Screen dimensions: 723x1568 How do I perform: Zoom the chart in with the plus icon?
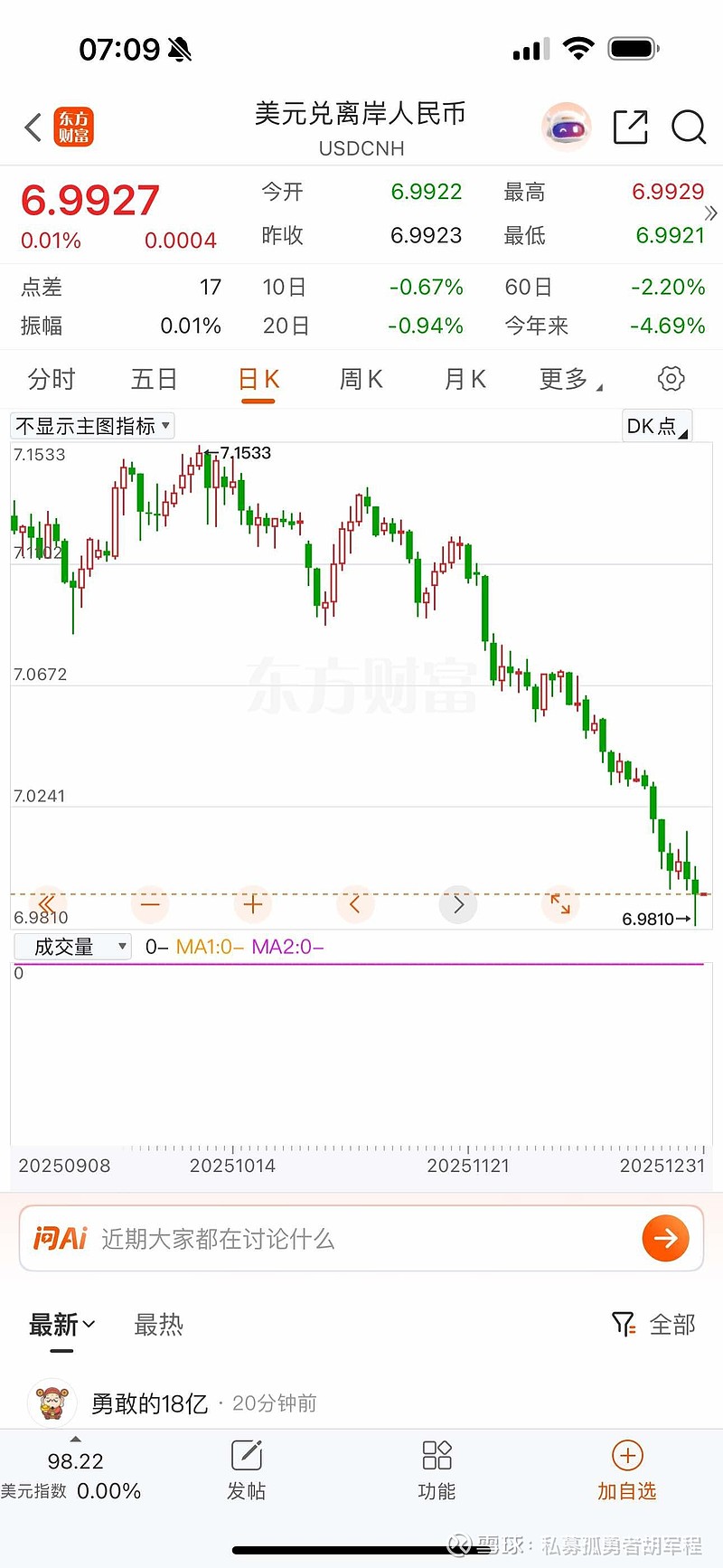(x=252, y=904)
